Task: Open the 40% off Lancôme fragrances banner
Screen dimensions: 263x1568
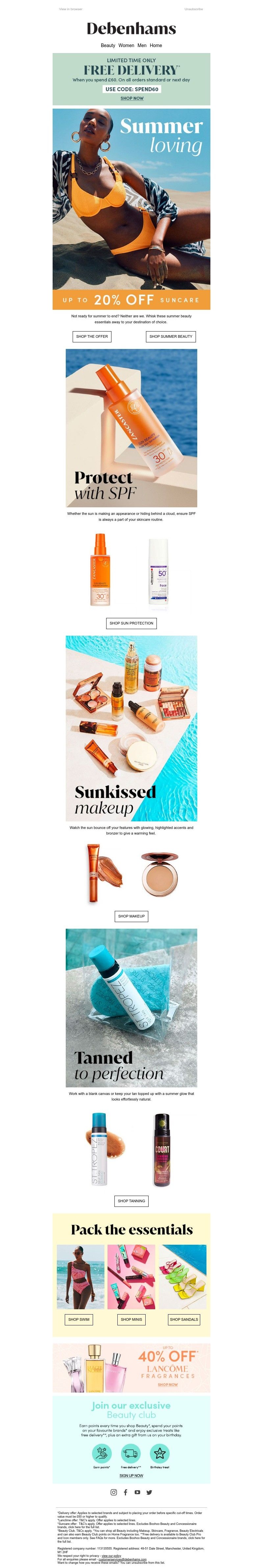Action: coord(131,1367)
